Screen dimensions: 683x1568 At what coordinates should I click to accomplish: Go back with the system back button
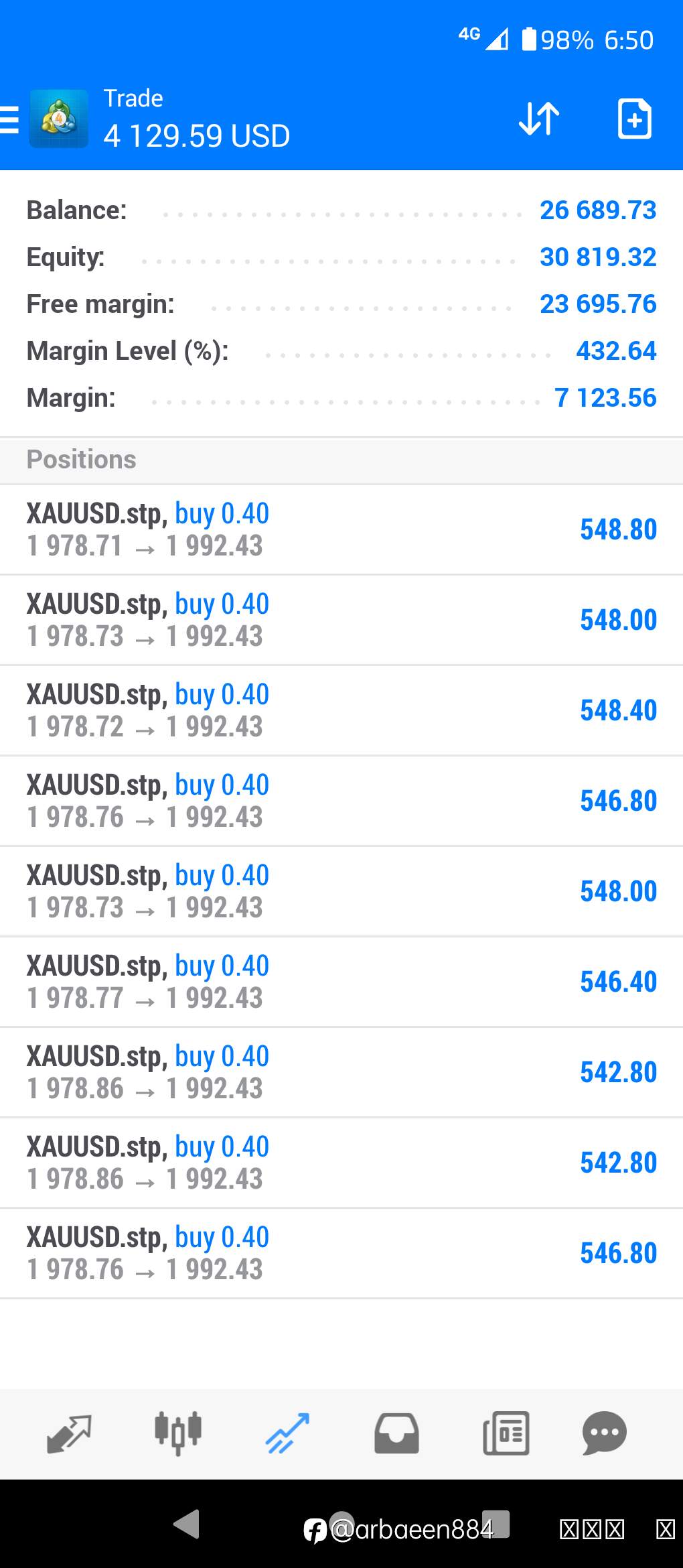click(x=187, y=1524)
